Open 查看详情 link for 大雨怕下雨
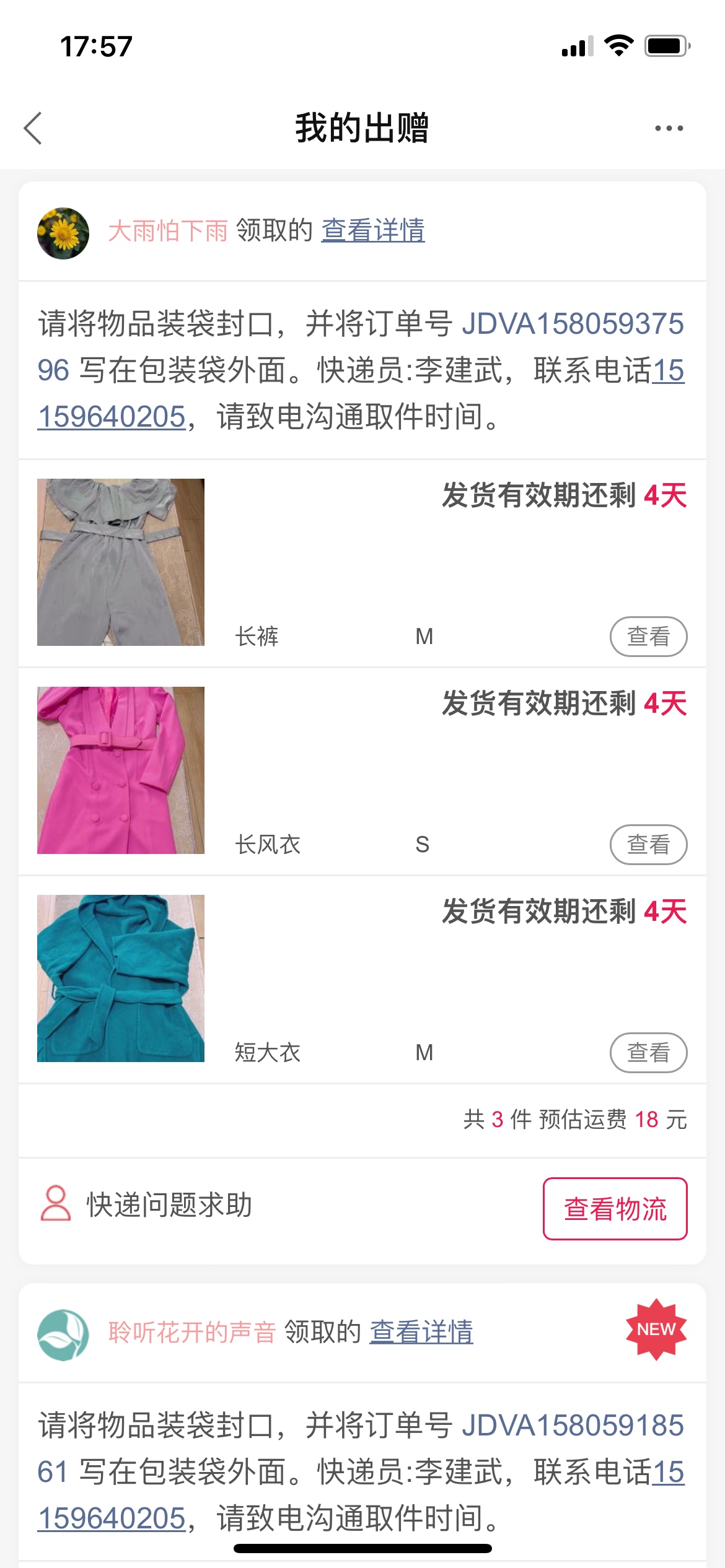The image size is (725, 1568). tap(372, 230)
